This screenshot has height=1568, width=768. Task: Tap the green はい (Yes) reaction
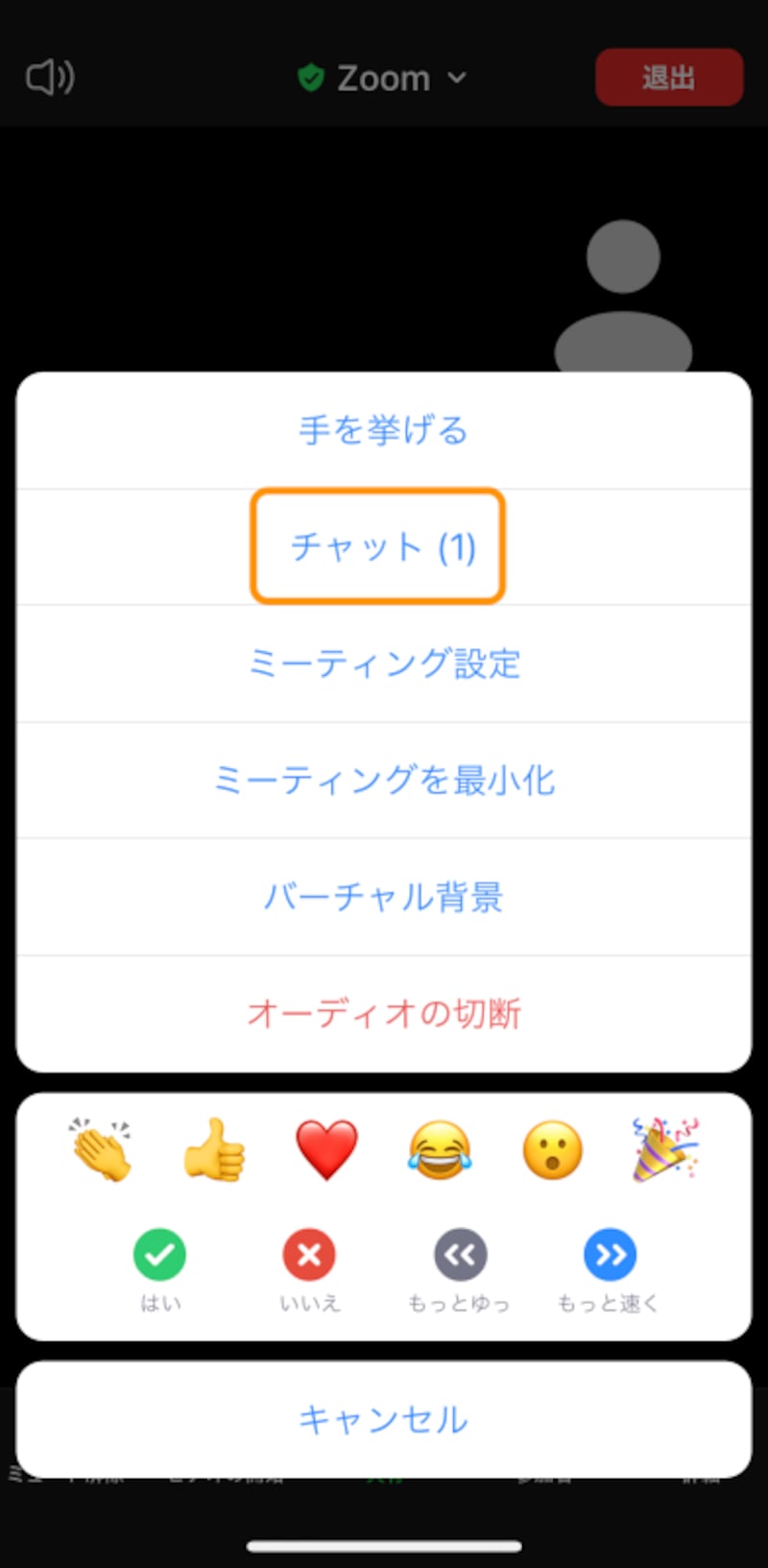pos(159,1254)
